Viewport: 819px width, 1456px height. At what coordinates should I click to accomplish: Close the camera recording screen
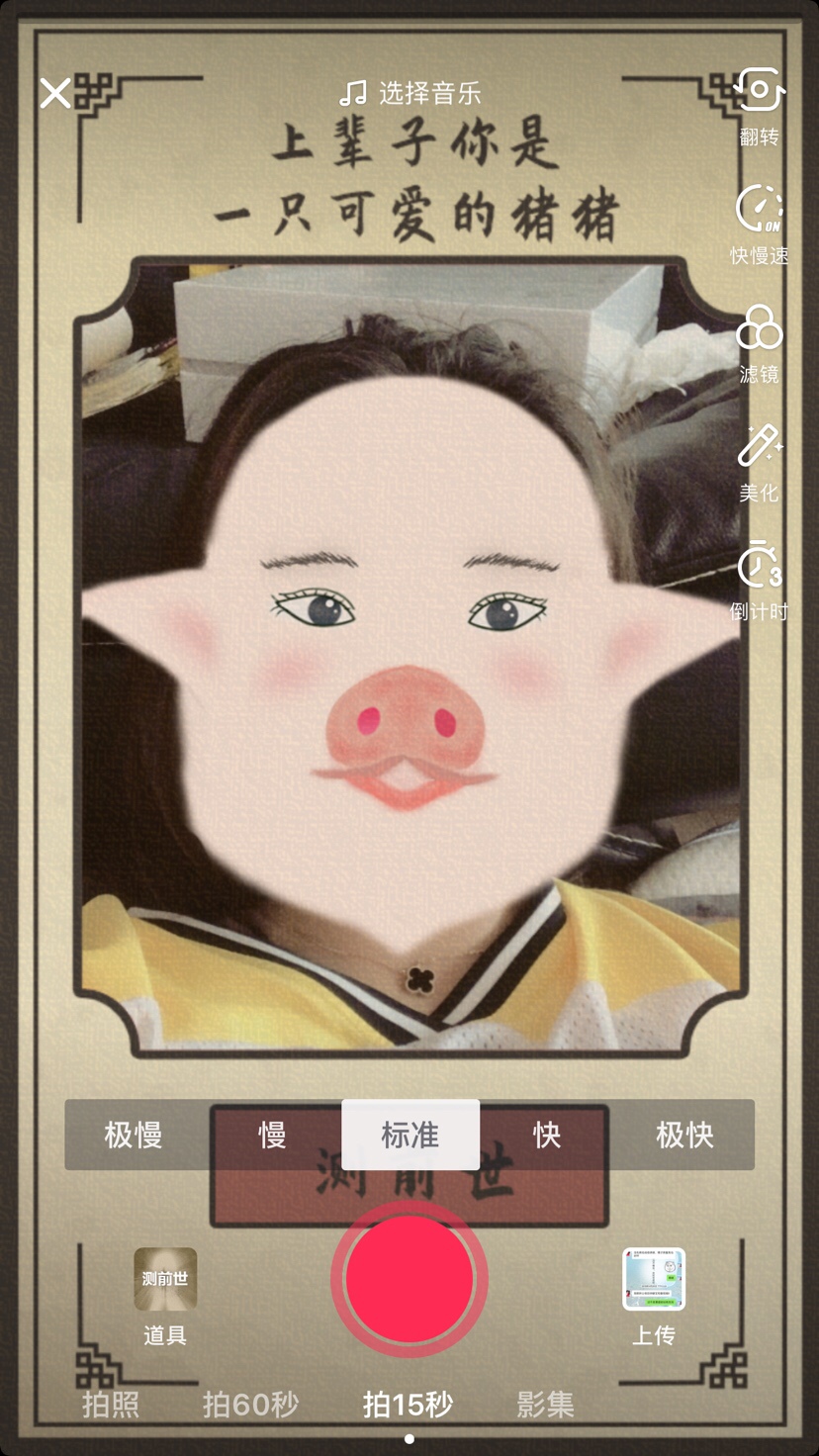55,93
